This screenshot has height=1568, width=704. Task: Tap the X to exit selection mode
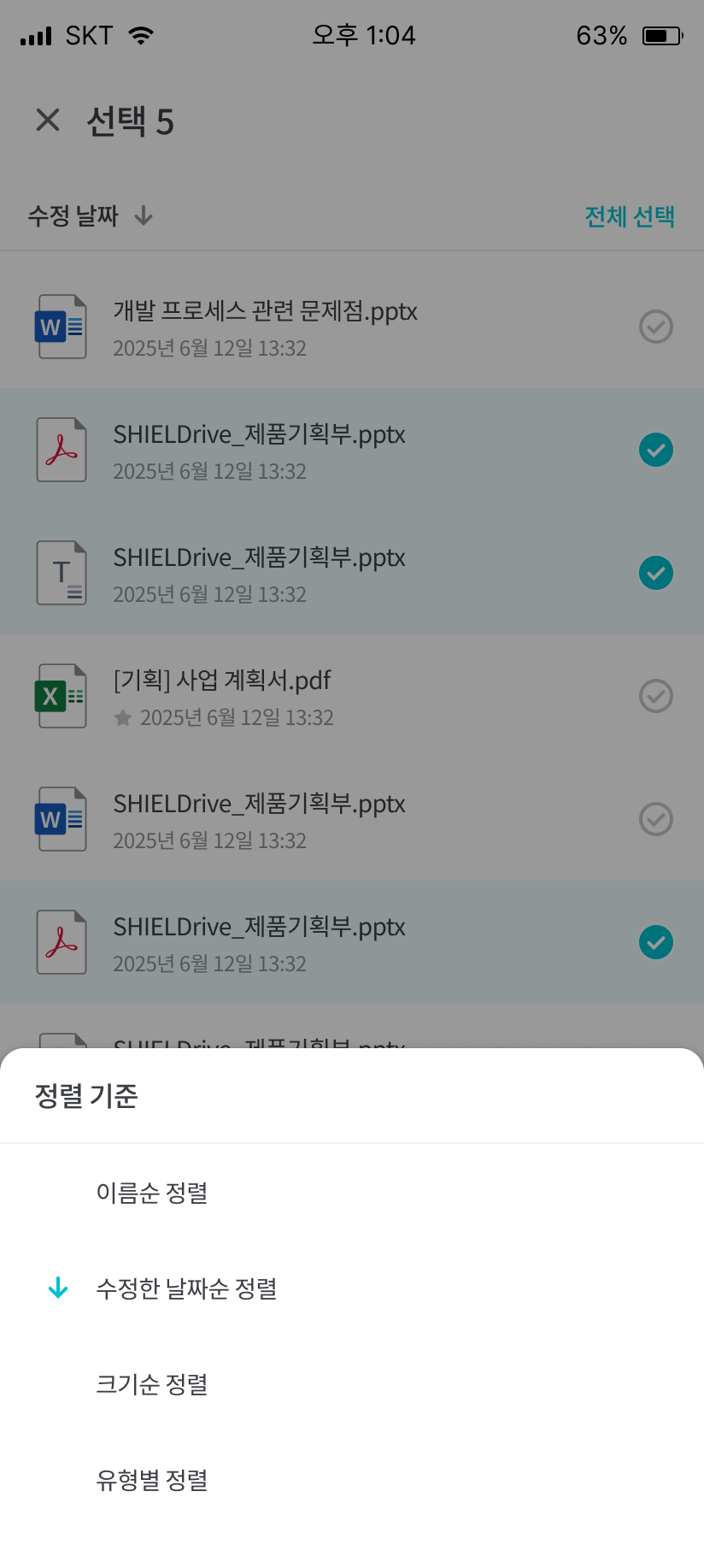click(47, 120)
